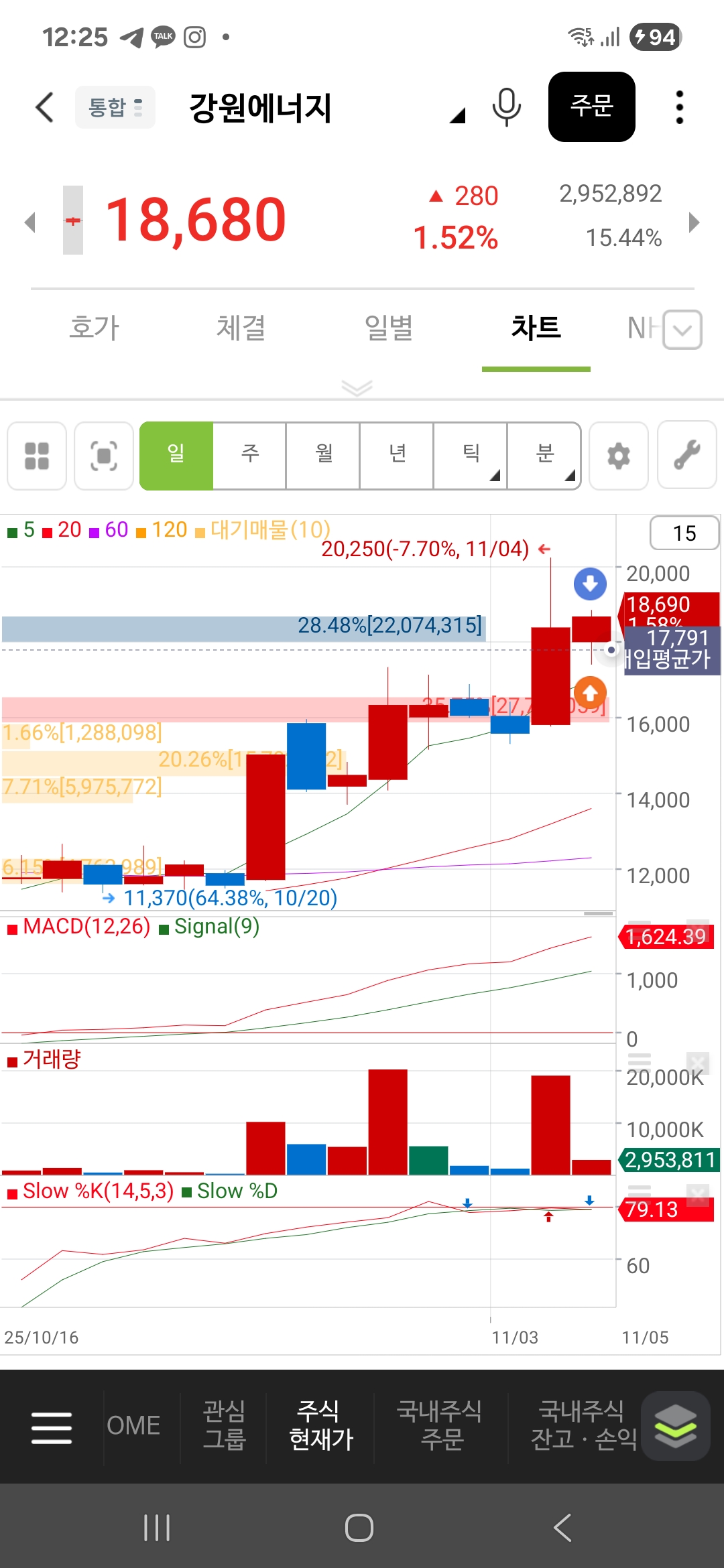Expand the tab list dropdown arrow
This screenshot has width=724, height=1568.
(682, 329)
